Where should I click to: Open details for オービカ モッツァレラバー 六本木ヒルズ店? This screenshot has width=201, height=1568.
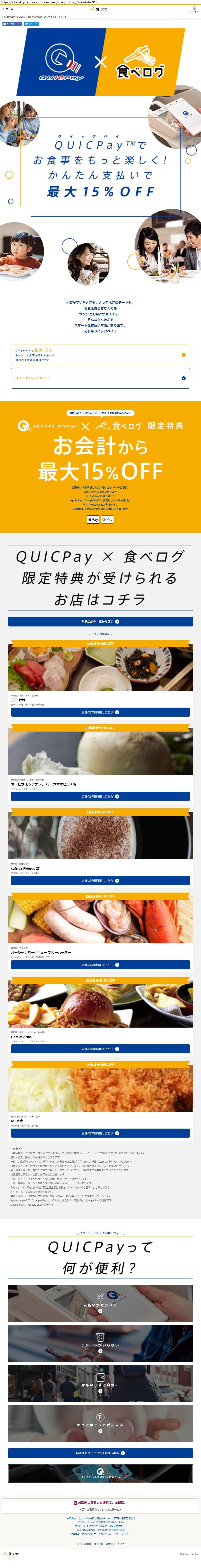click(100, 796)
